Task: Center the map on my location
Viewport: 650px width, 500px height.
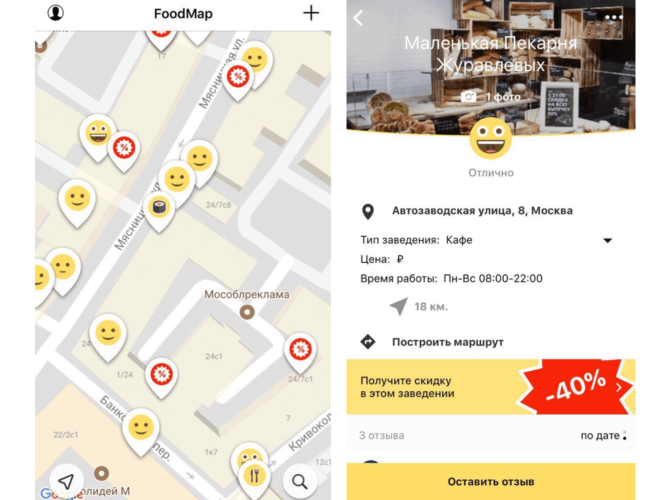Action: (x=65, y=480)
